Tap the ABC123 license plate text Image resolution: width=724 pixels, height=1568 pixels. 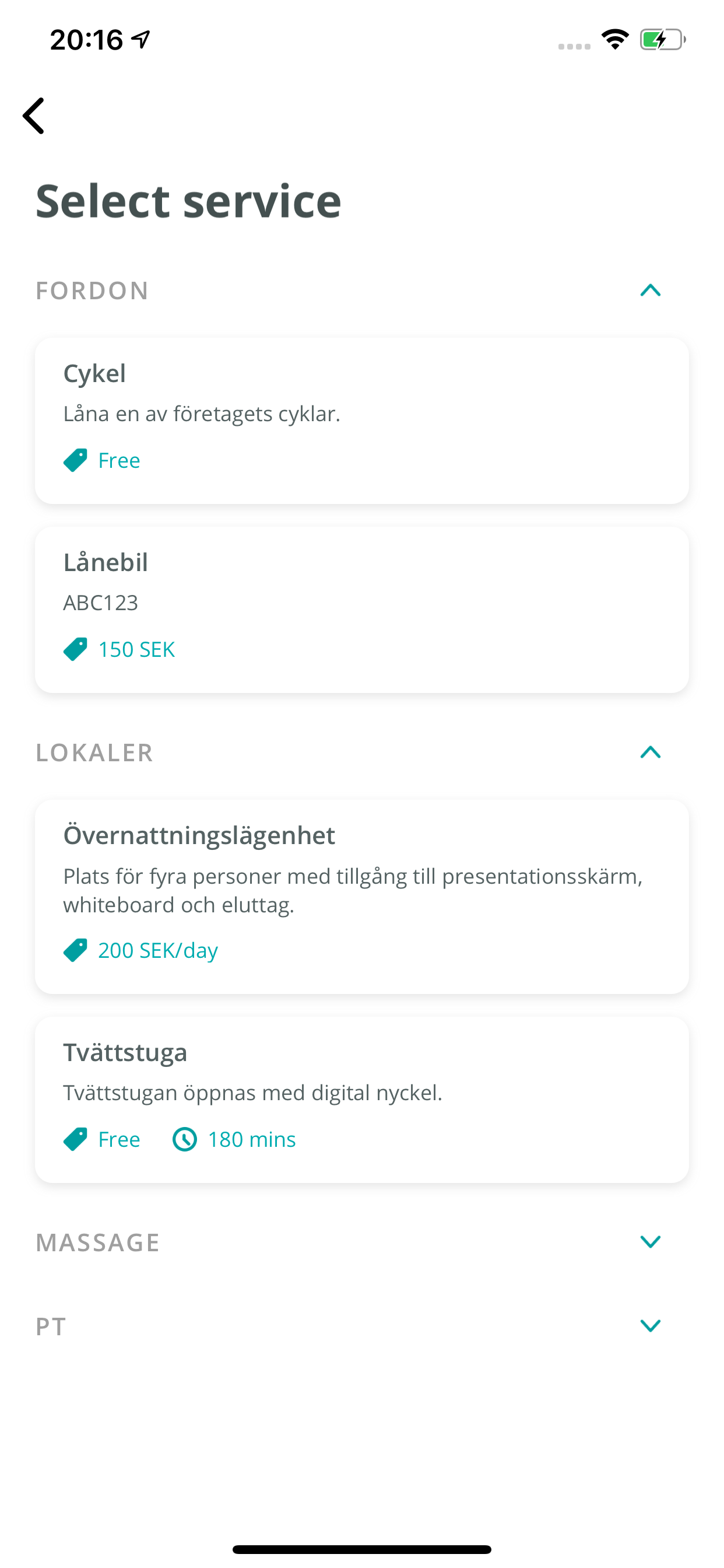pos(101,604)
